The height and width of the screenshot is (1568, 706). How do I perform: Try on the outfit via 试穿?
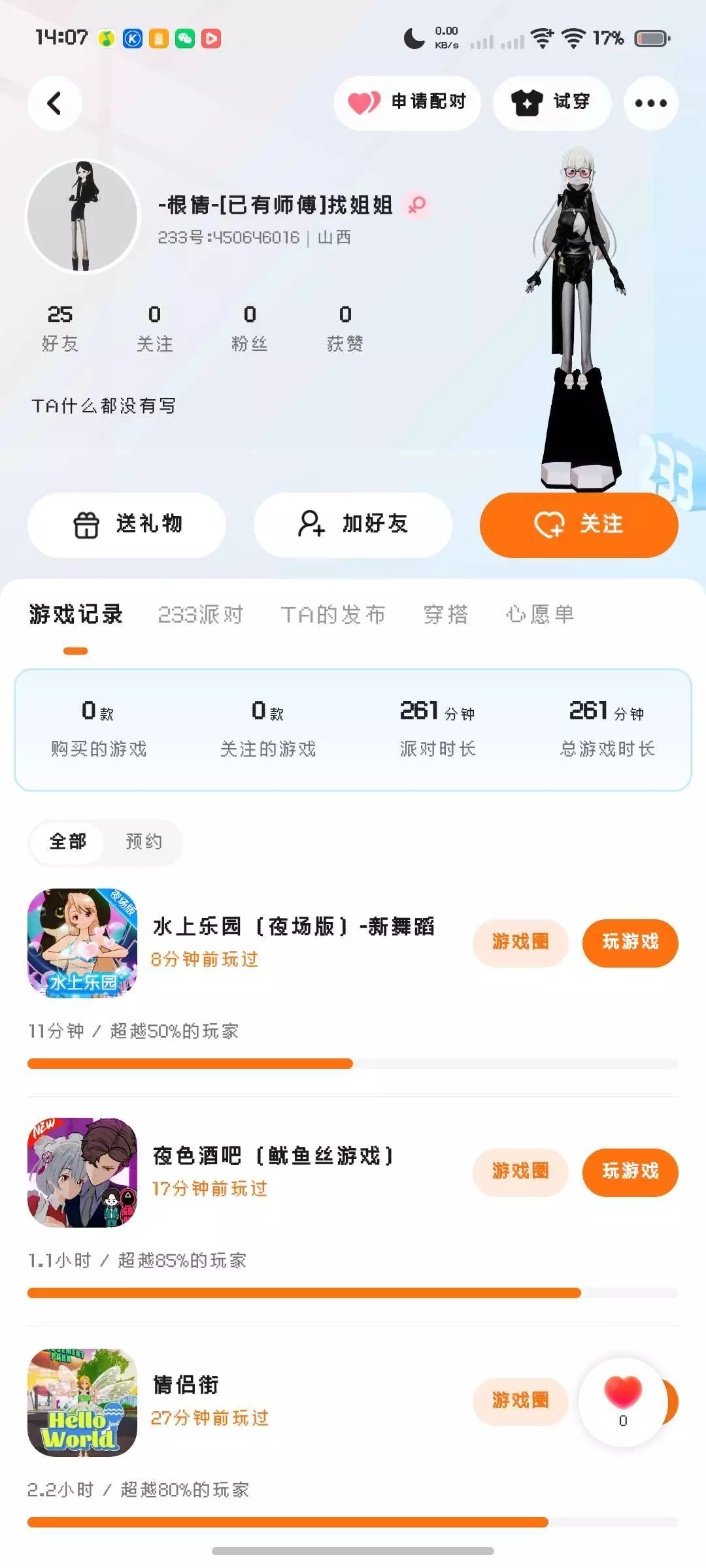point(552,103)
